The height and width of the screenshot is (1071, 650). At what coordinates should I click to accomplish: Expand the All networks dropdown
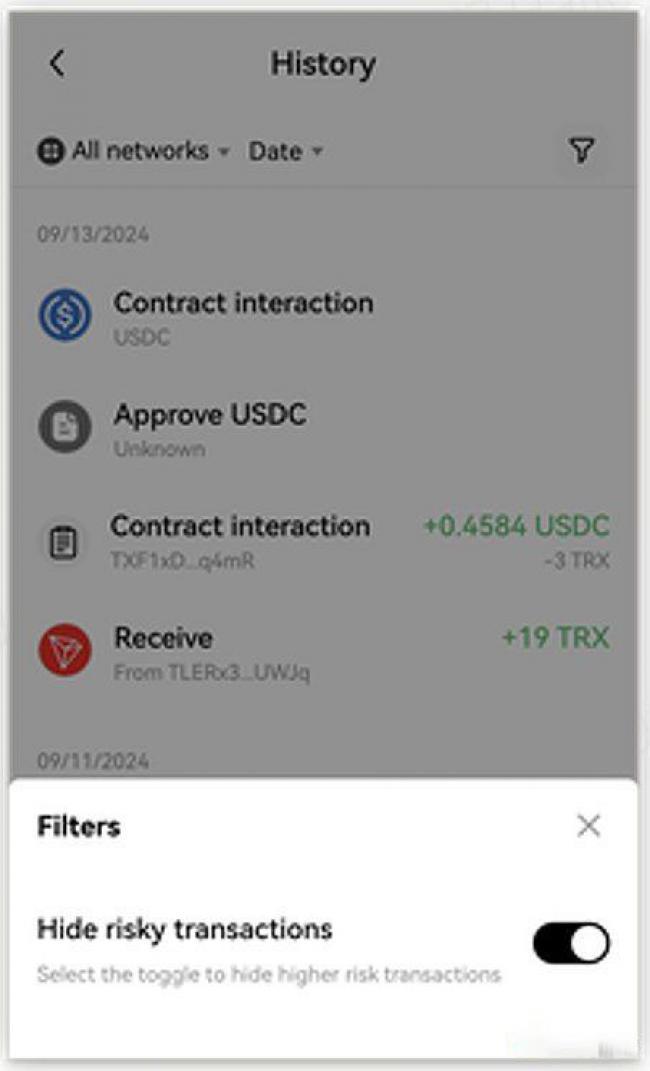click(133, 150)
